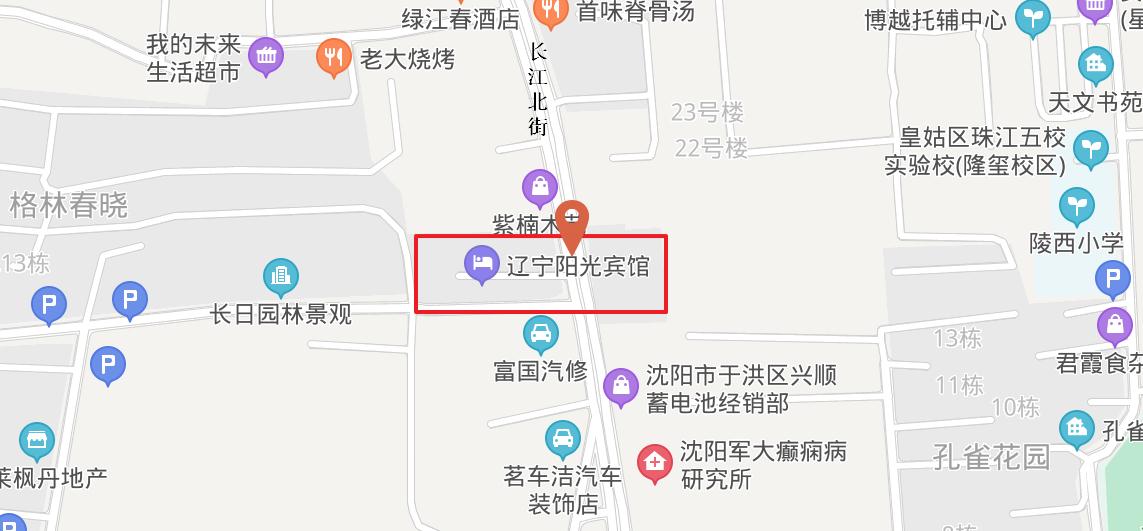Open the parking marker above 君霞食杂
The height and width of the screenshot is (531, 1143).
coord(1112,278)
